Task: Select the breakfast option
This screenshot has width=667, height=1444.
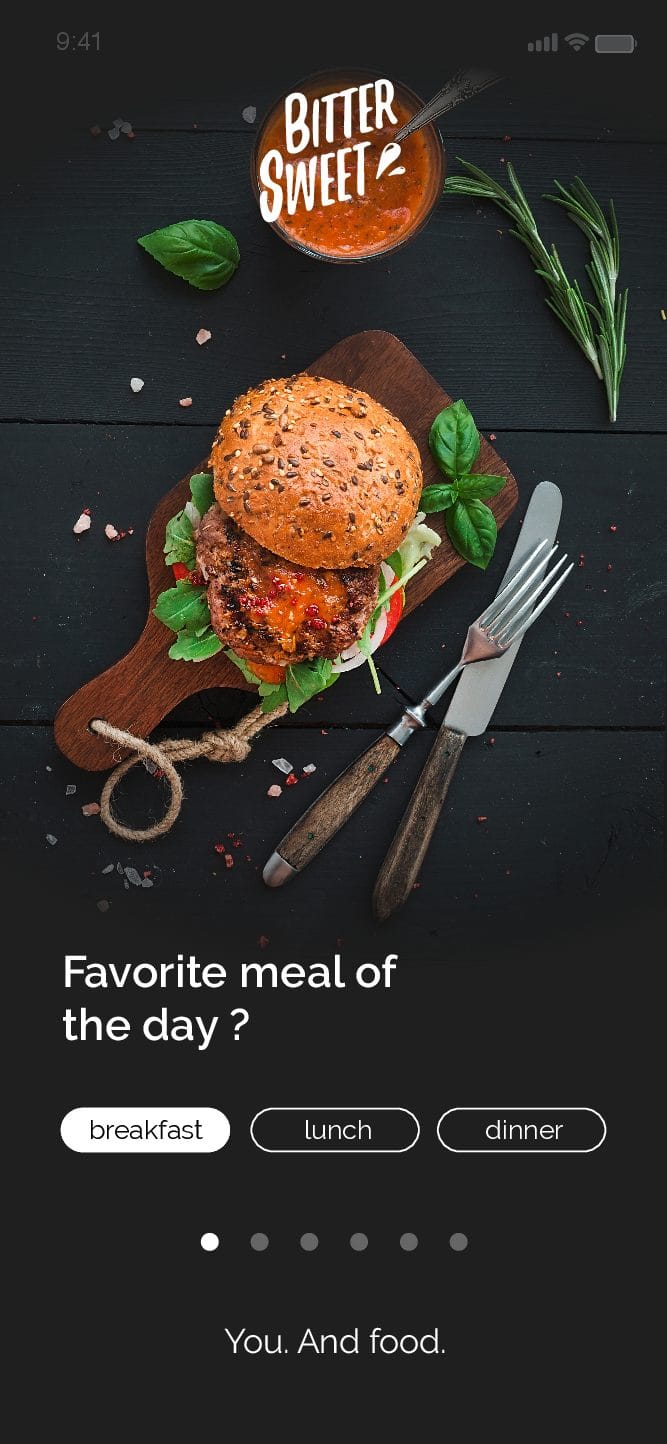Action: [x=145, y=1130]
